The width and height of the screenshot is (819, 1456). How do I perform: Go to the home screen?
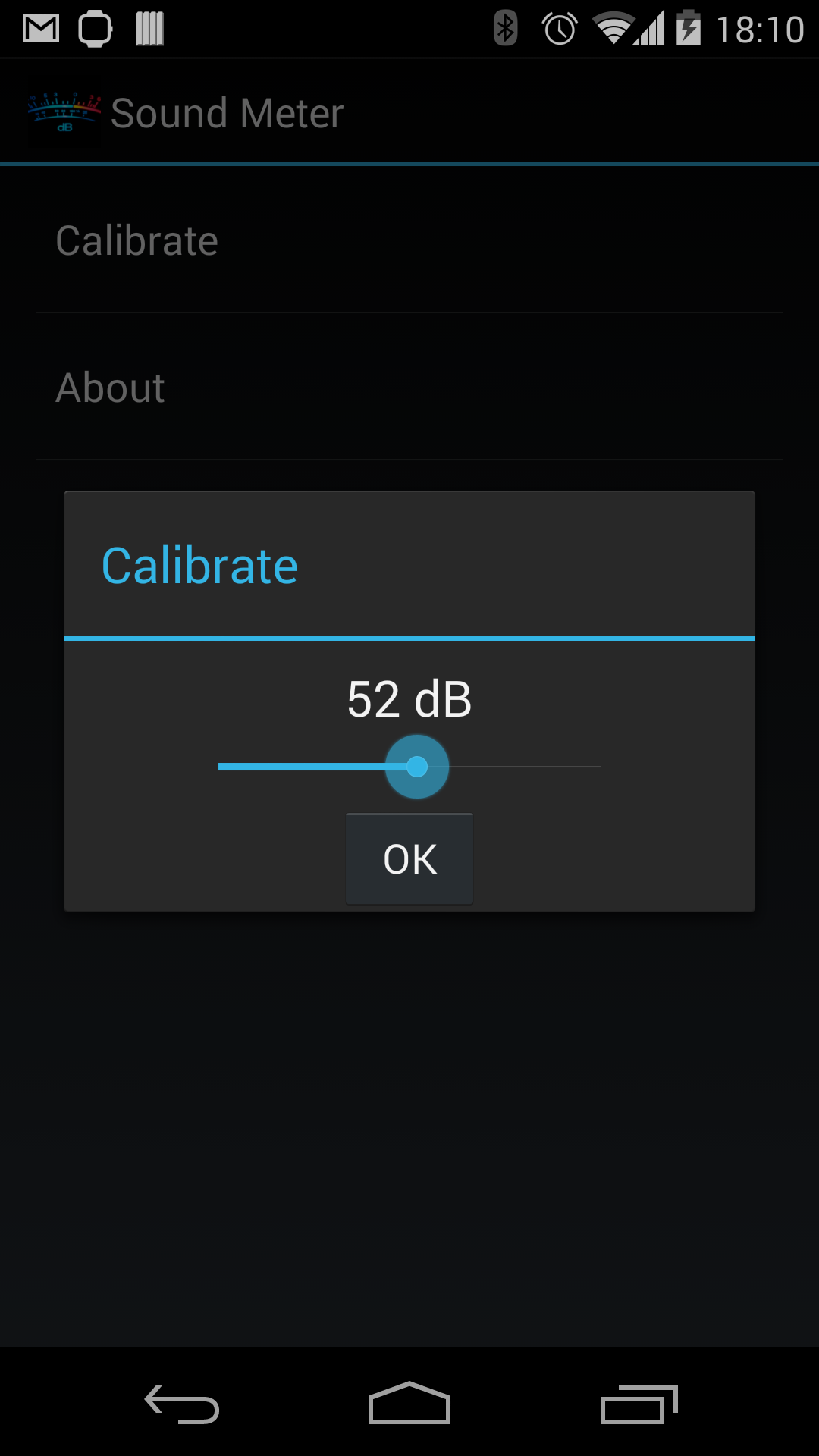coord(409,1403)
